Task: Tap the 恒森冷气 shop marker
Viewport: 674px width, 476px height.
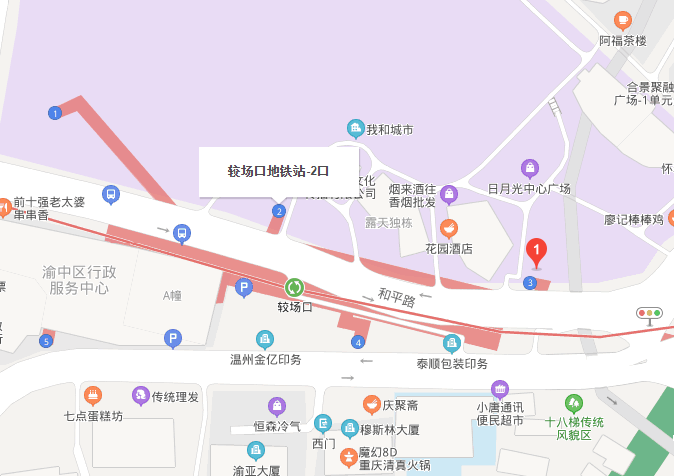Action: click(x=276, y=406)
